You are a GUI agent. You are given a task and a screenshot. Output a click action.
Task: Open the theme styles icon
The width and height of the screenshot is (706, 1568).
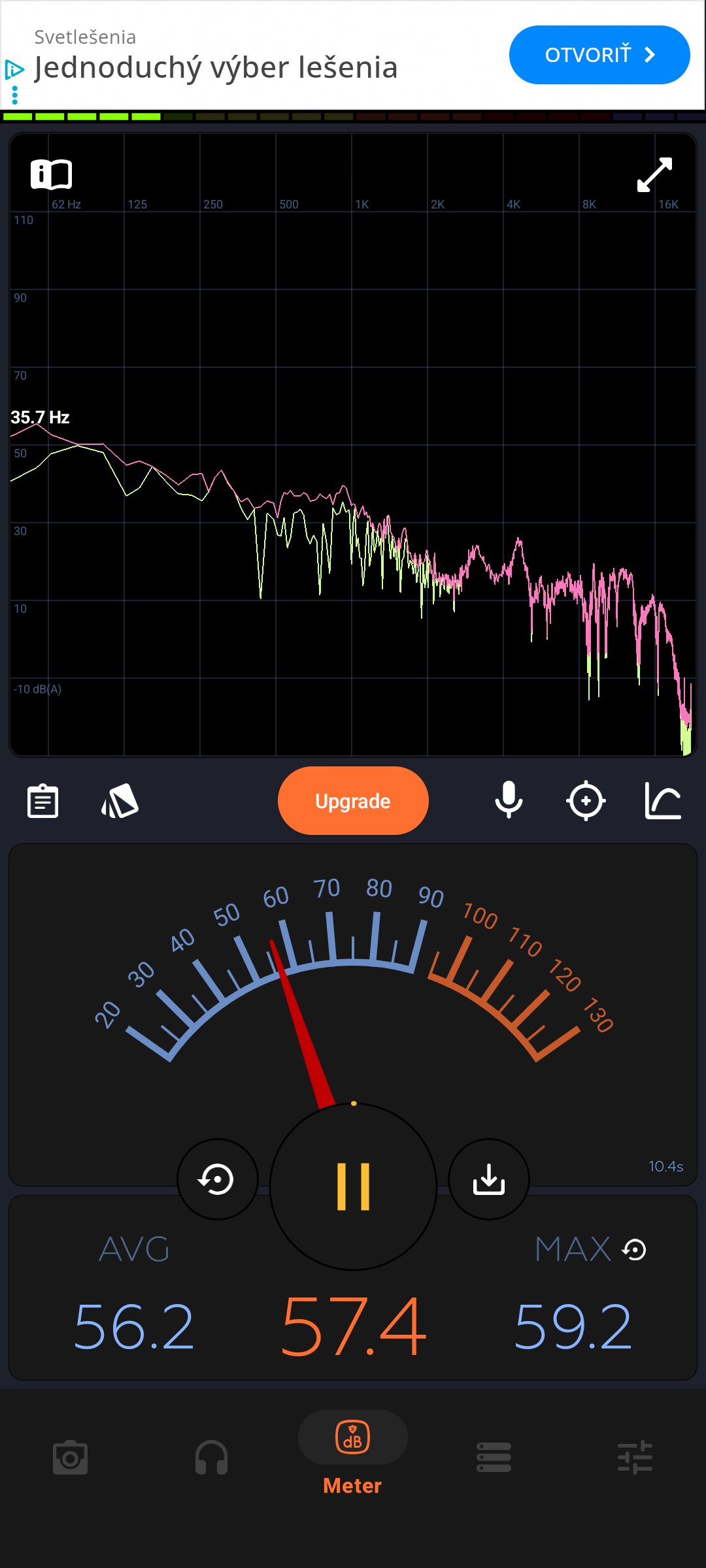pyautogui.click(x=120, y=801)
